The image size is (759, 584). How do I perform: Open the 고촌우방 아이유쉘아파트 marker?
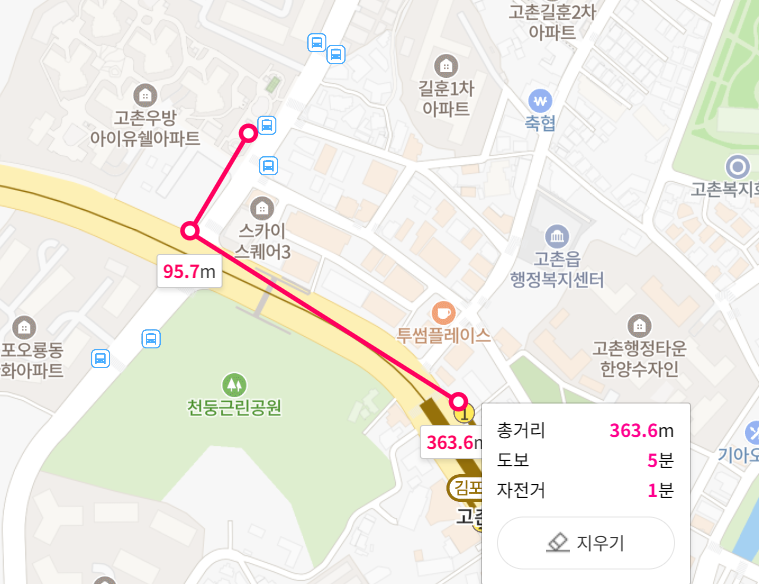(145, 95)
